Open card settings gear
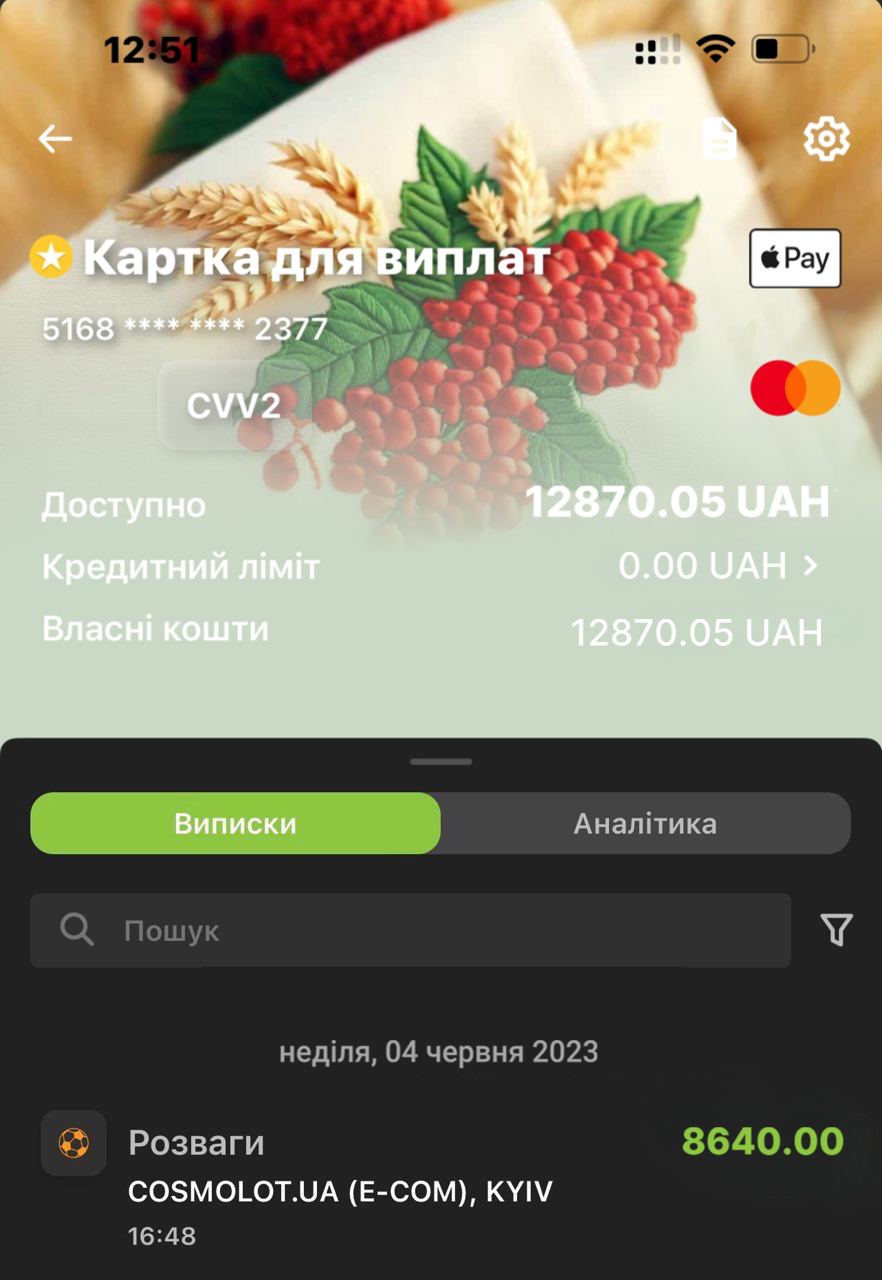 [826, 139]
